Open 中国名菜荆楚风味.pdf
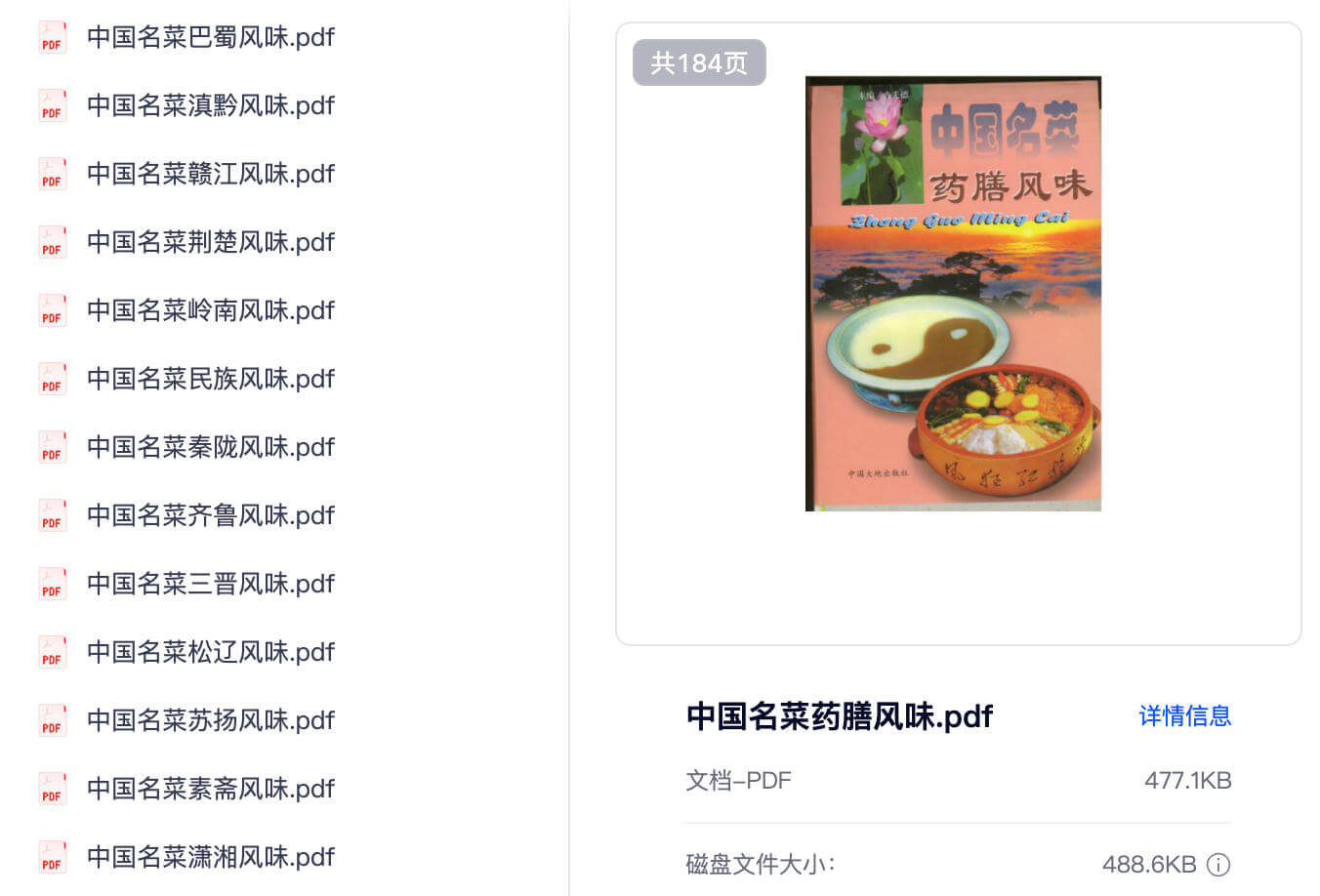This screenshot has height=896, width=1320. point(210,242)
